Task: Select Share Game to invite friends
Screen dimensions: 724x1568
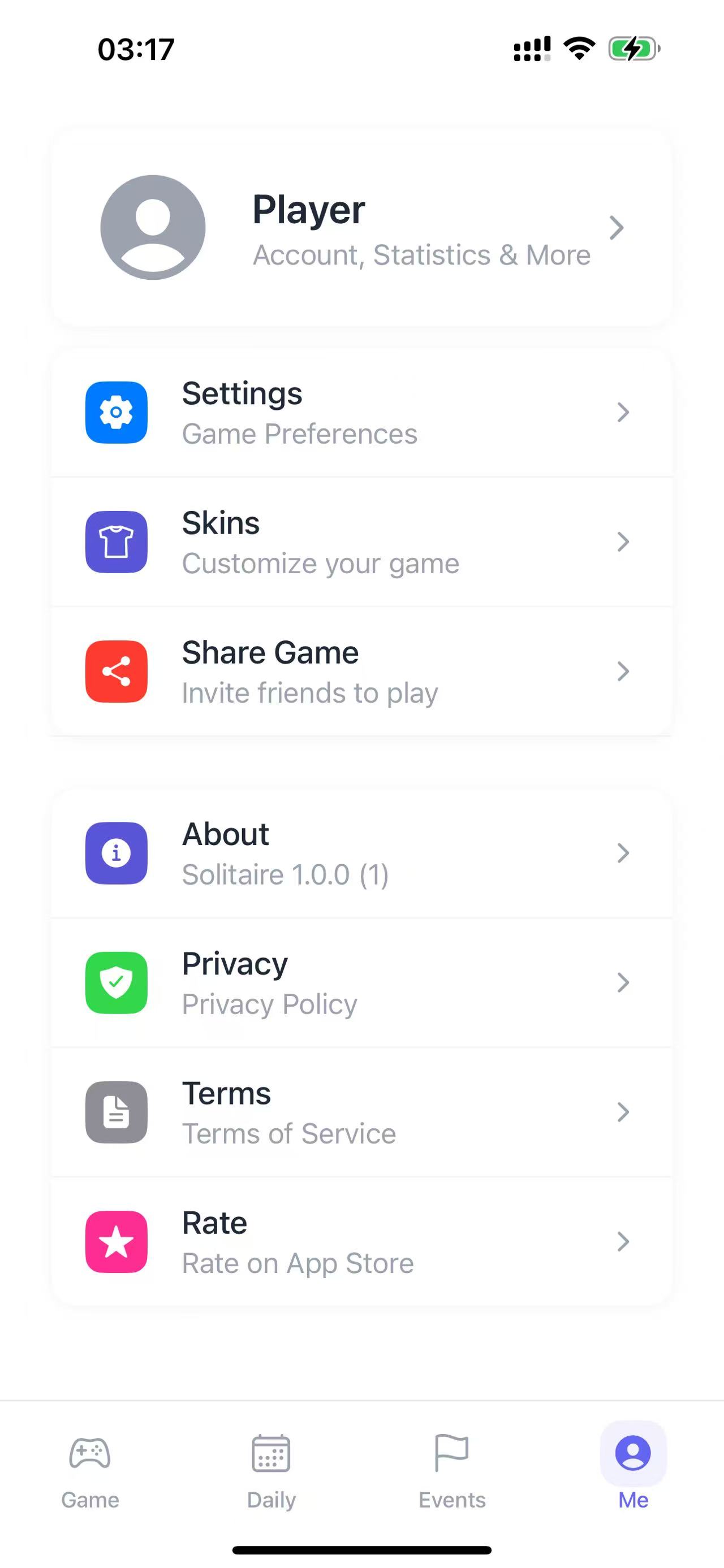Action: point(361,672)
